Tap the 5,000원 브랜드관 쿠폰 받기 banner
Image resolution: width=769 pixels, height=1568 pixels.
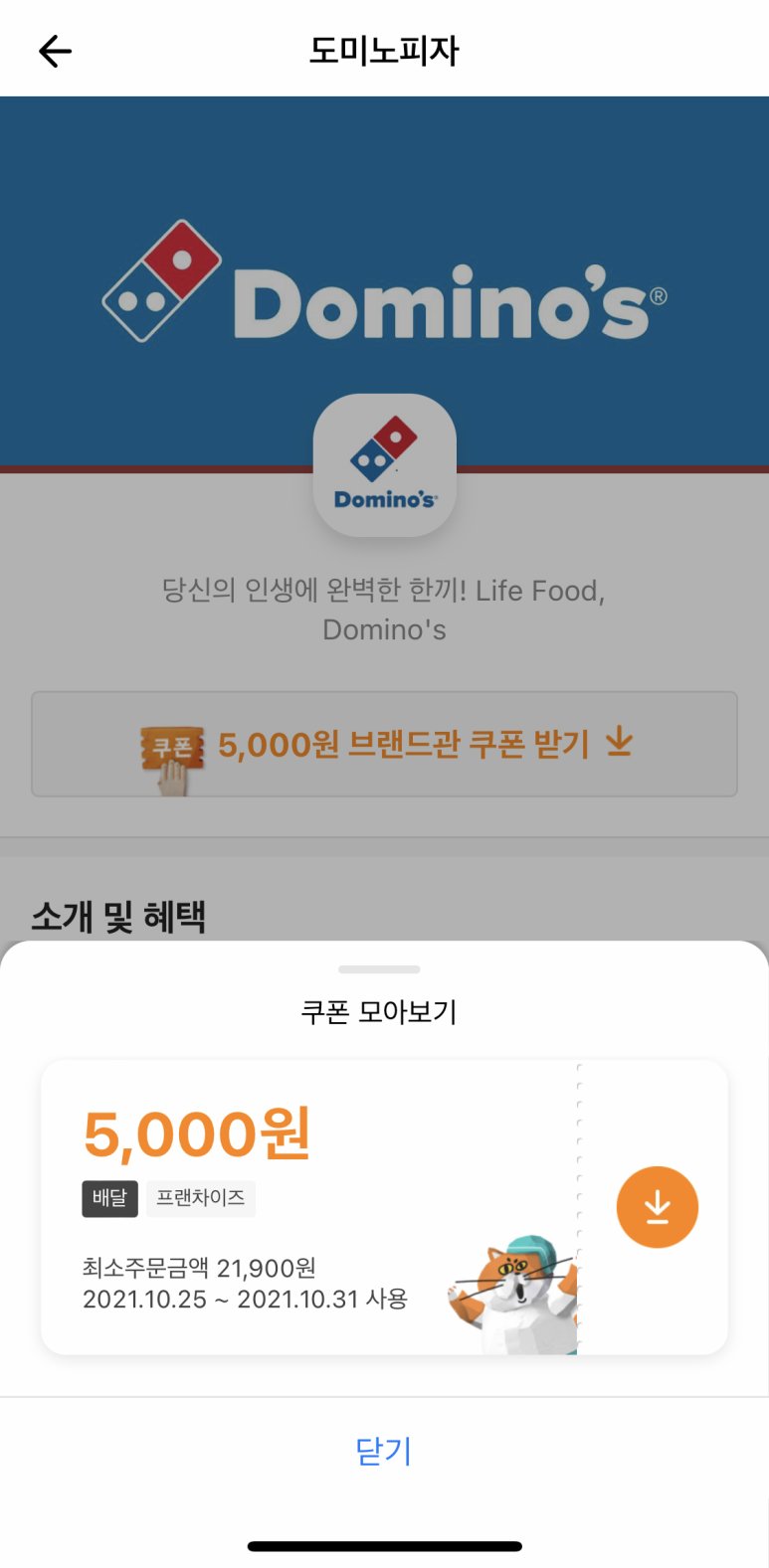[384, 744]
